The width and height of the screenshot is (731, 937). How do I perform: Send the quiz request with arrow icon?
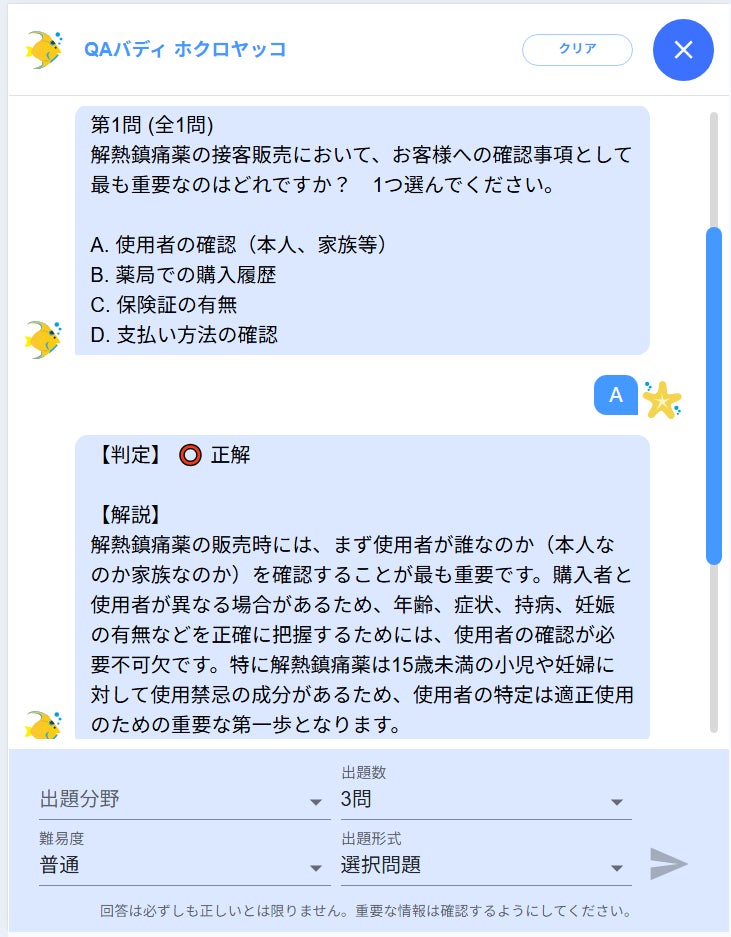[668, 863]
